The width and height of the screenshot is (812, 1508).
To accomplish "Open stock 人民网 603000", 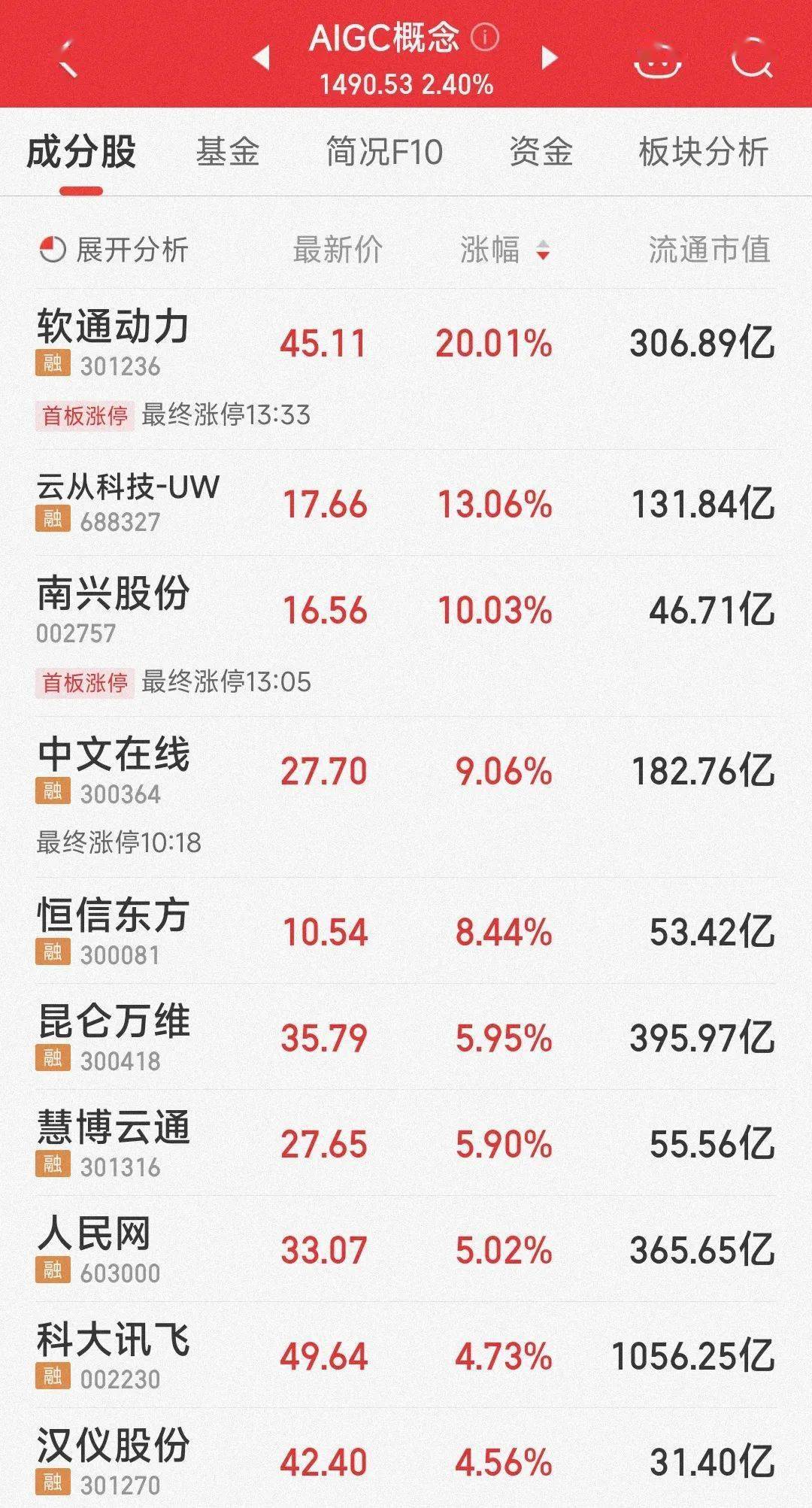I will (x=406, y=1250).
